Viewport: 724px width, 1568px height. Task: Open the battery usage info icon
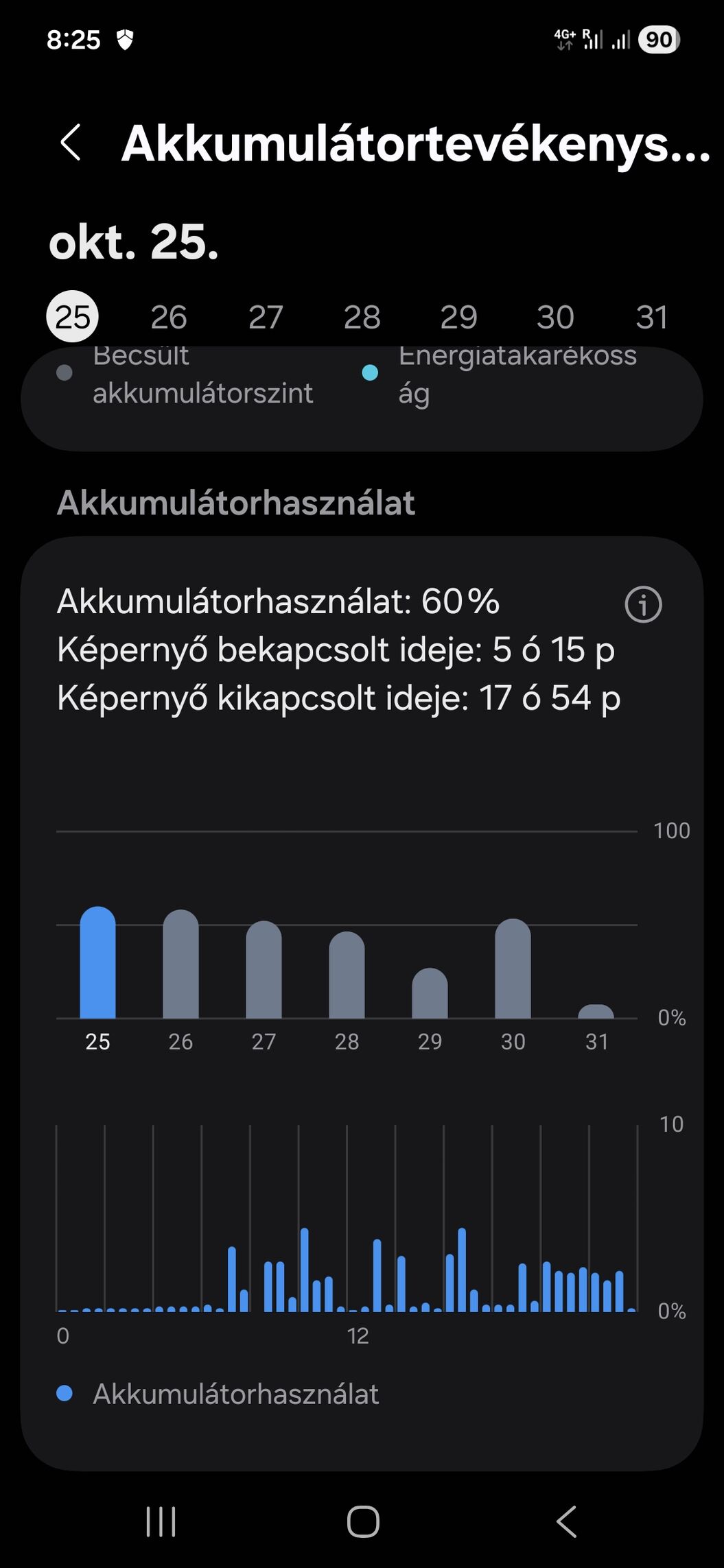[x=643, y=604]
